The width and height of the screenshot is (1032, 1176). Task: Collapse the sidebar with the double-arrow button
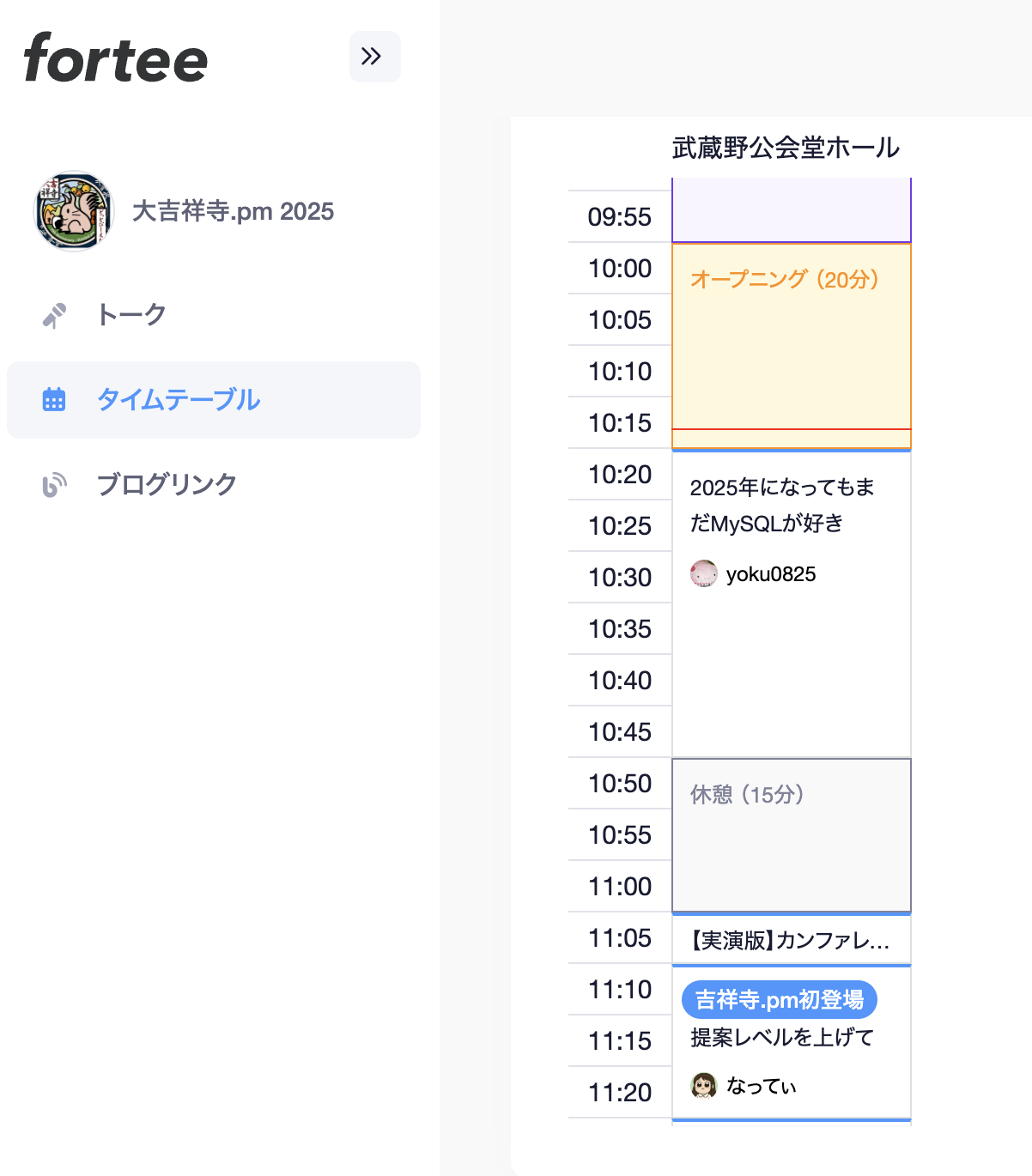point(374,57)
